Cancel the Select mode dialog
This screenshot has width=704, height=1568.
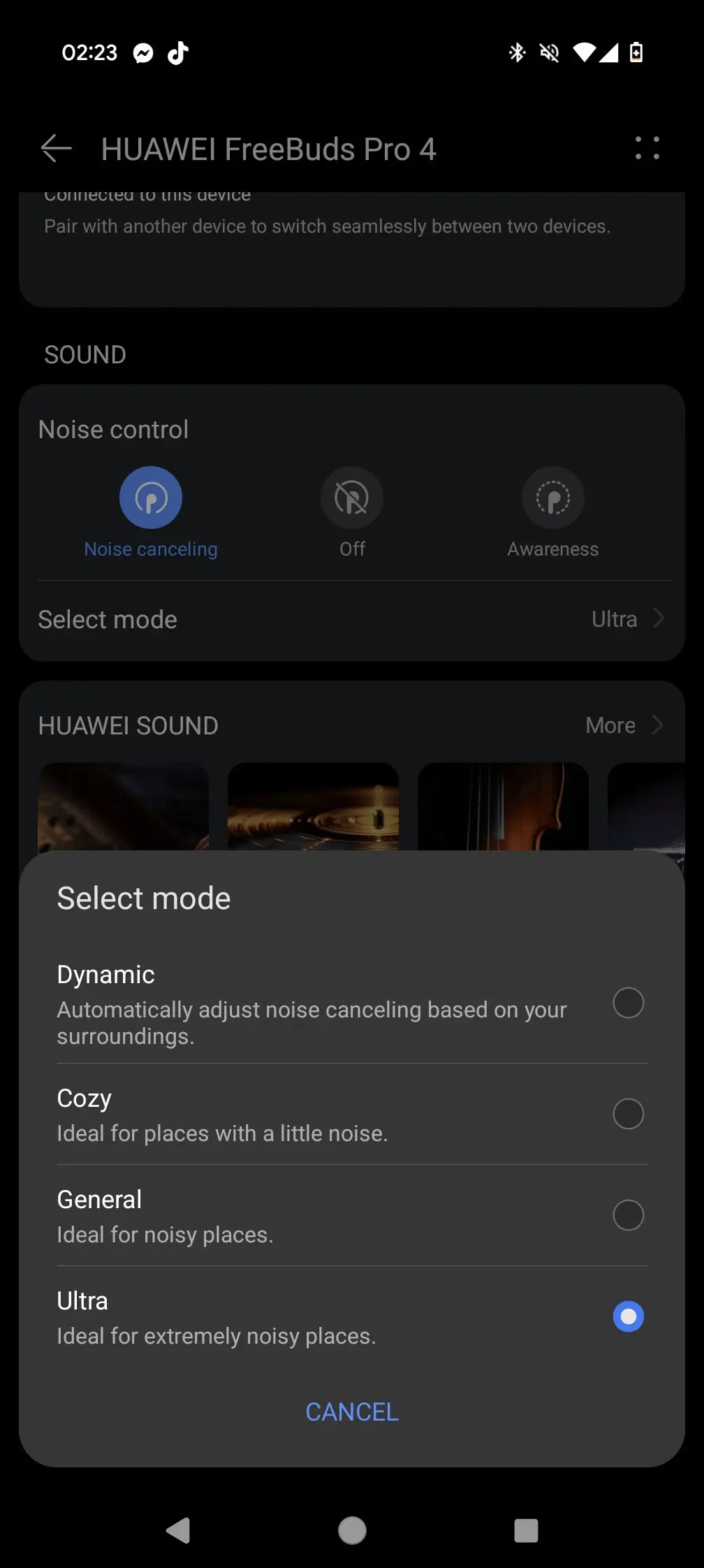(x=352, y=1412)
